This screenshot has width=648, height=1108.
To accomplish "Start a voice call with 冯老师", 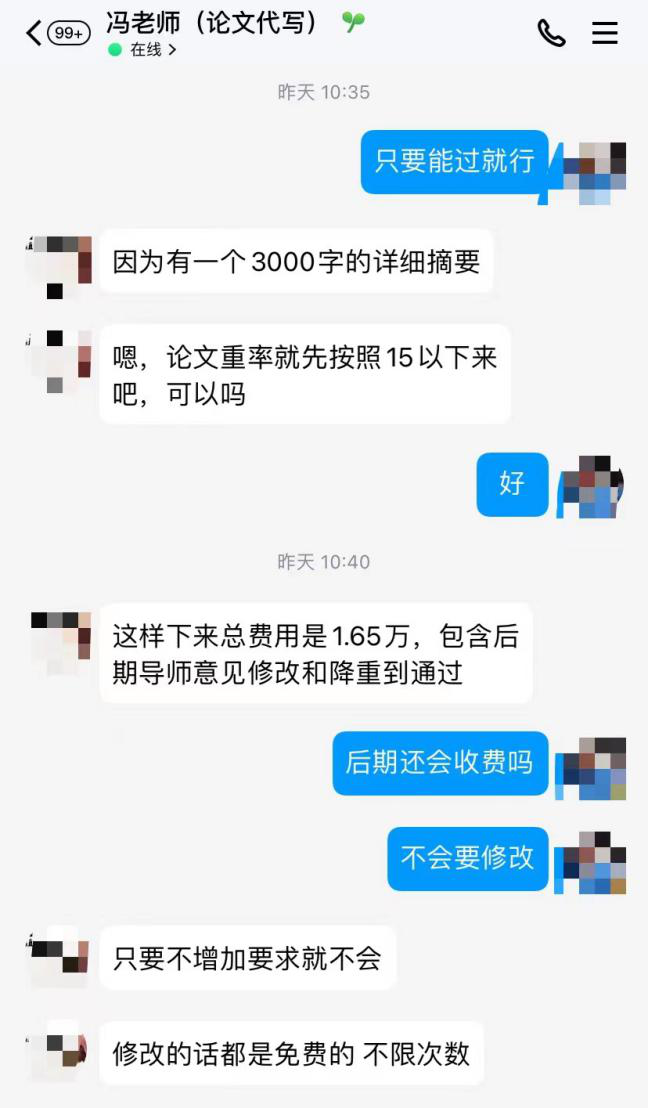I will [551, 33].
